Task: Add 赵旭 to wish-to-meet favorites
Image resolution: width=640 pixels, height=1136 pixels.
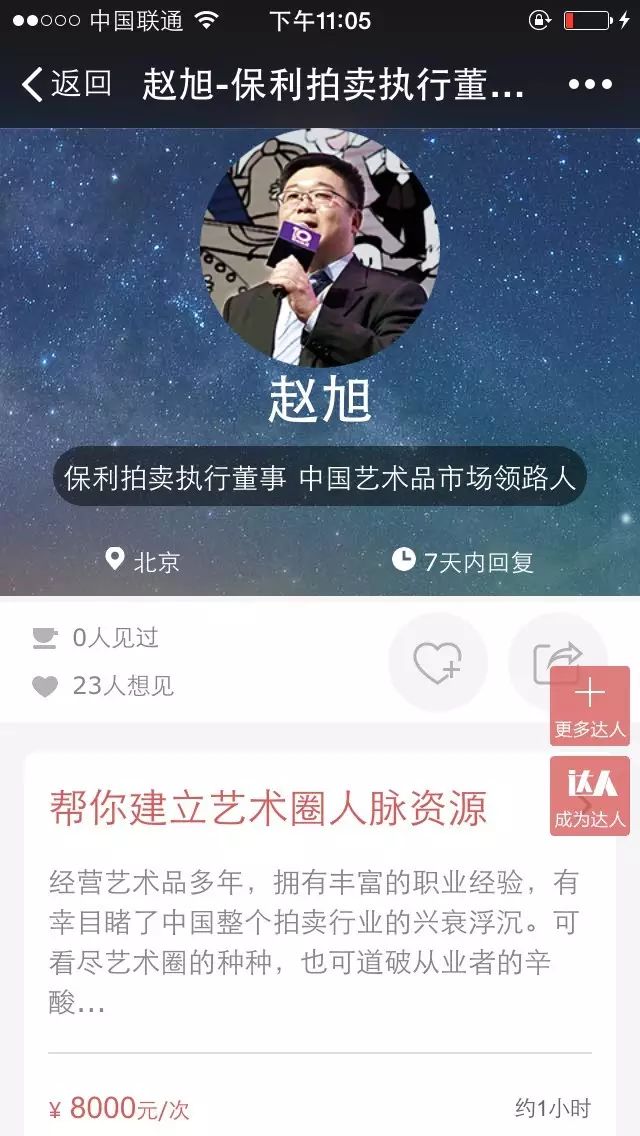Action: pyautogui.click(x=438, y=662)
